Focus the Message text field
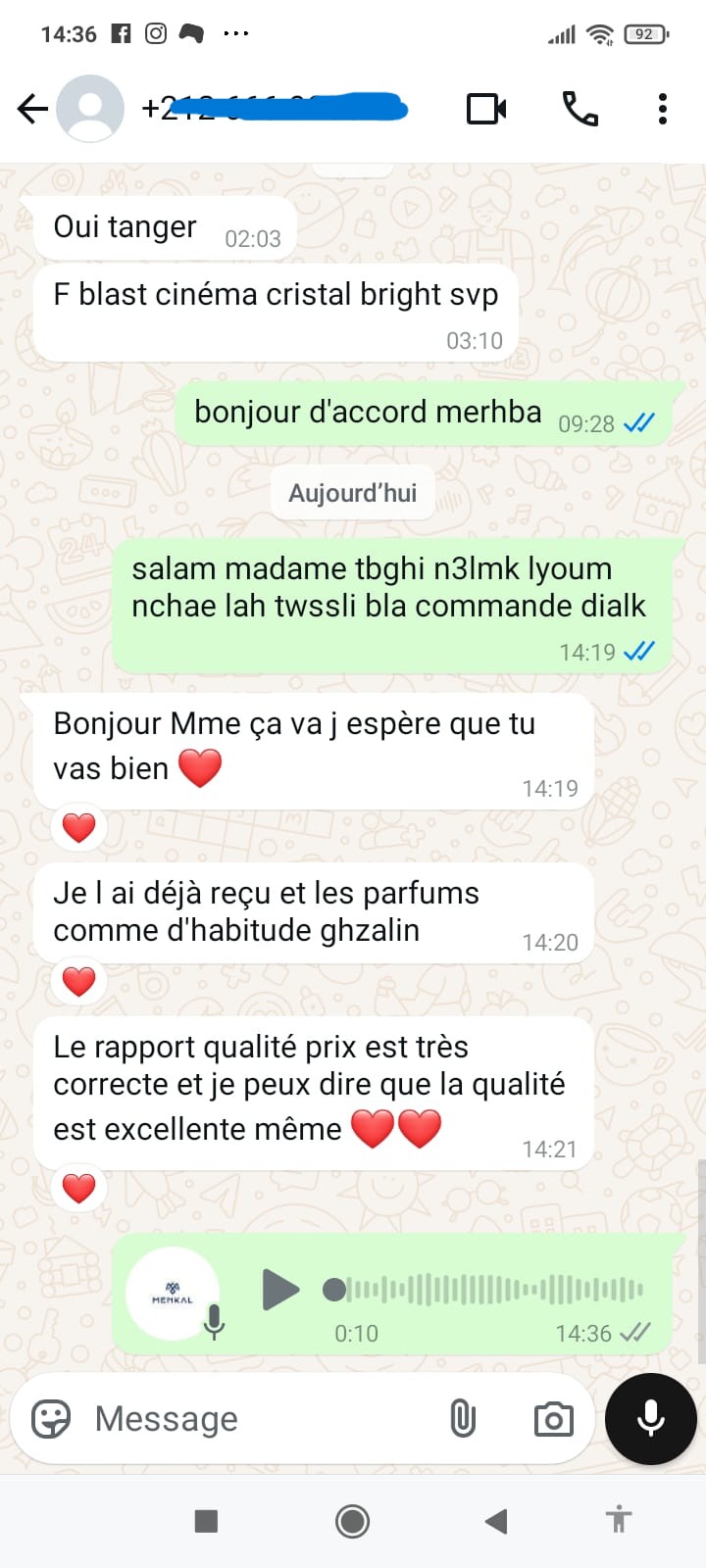The height and width of the screenshot is (1568, 706). coord(255,1418)
